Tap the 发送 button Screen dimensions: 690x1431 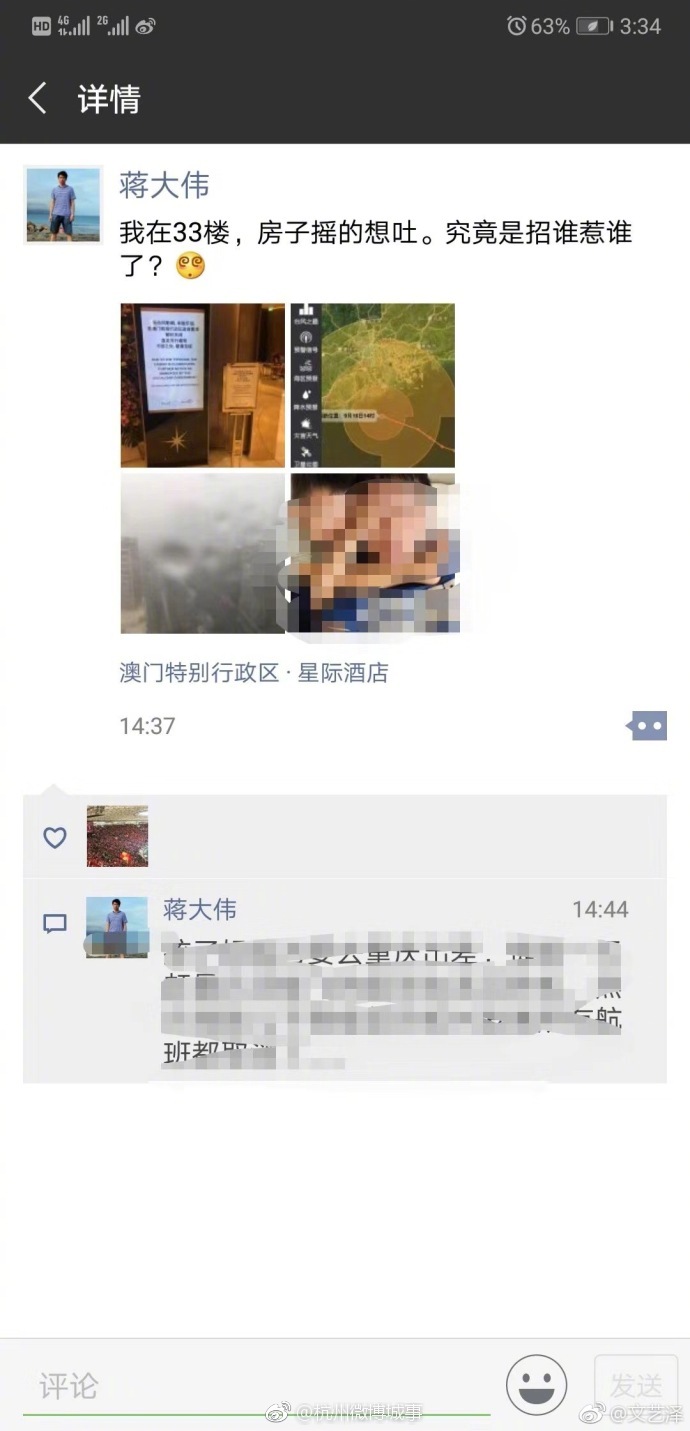(x=635, y=1386)
